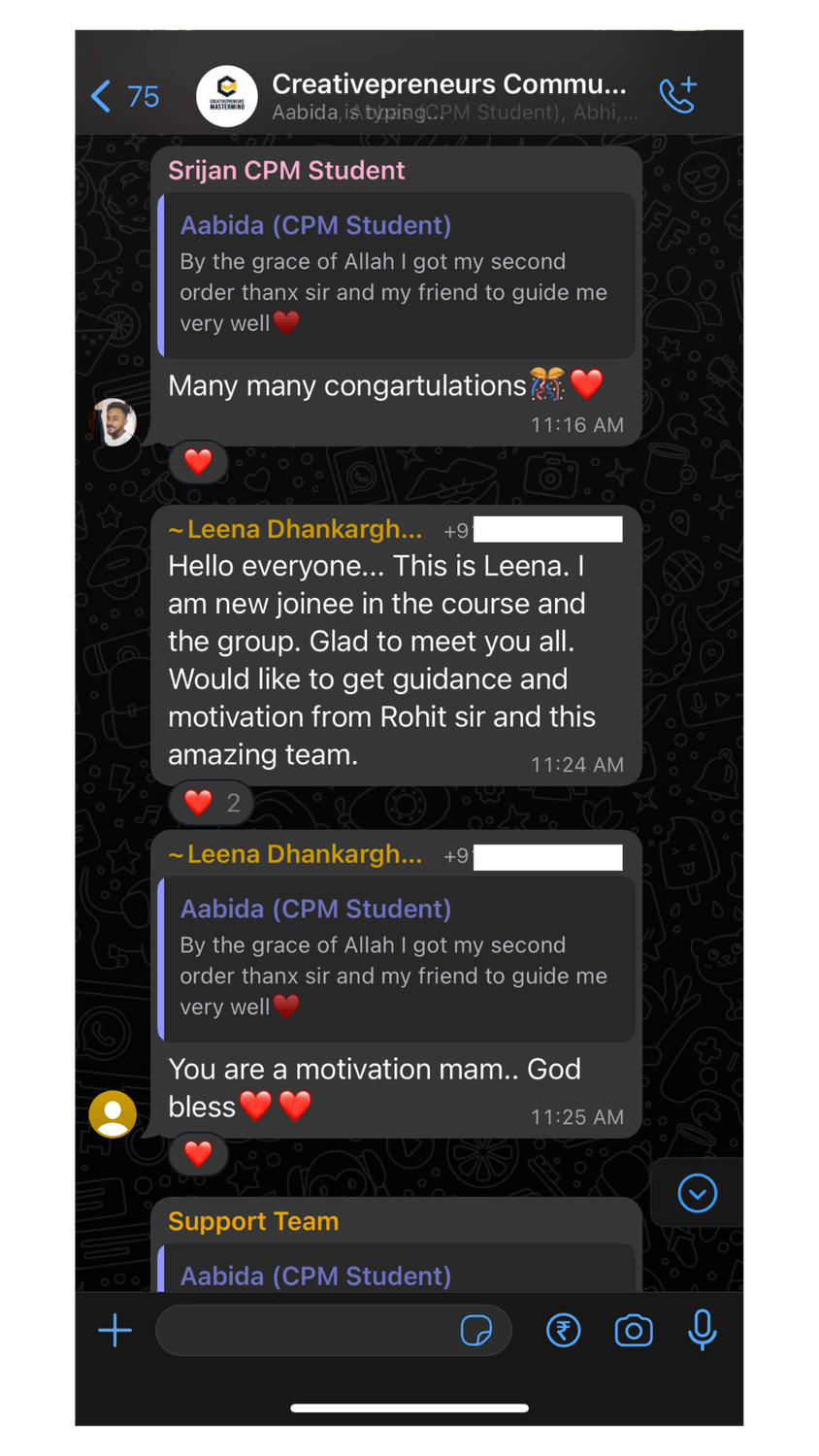Tap the Srijan CPM Student sender name
The height and width of the screenshot is (1456, 819).
[286, 171]
